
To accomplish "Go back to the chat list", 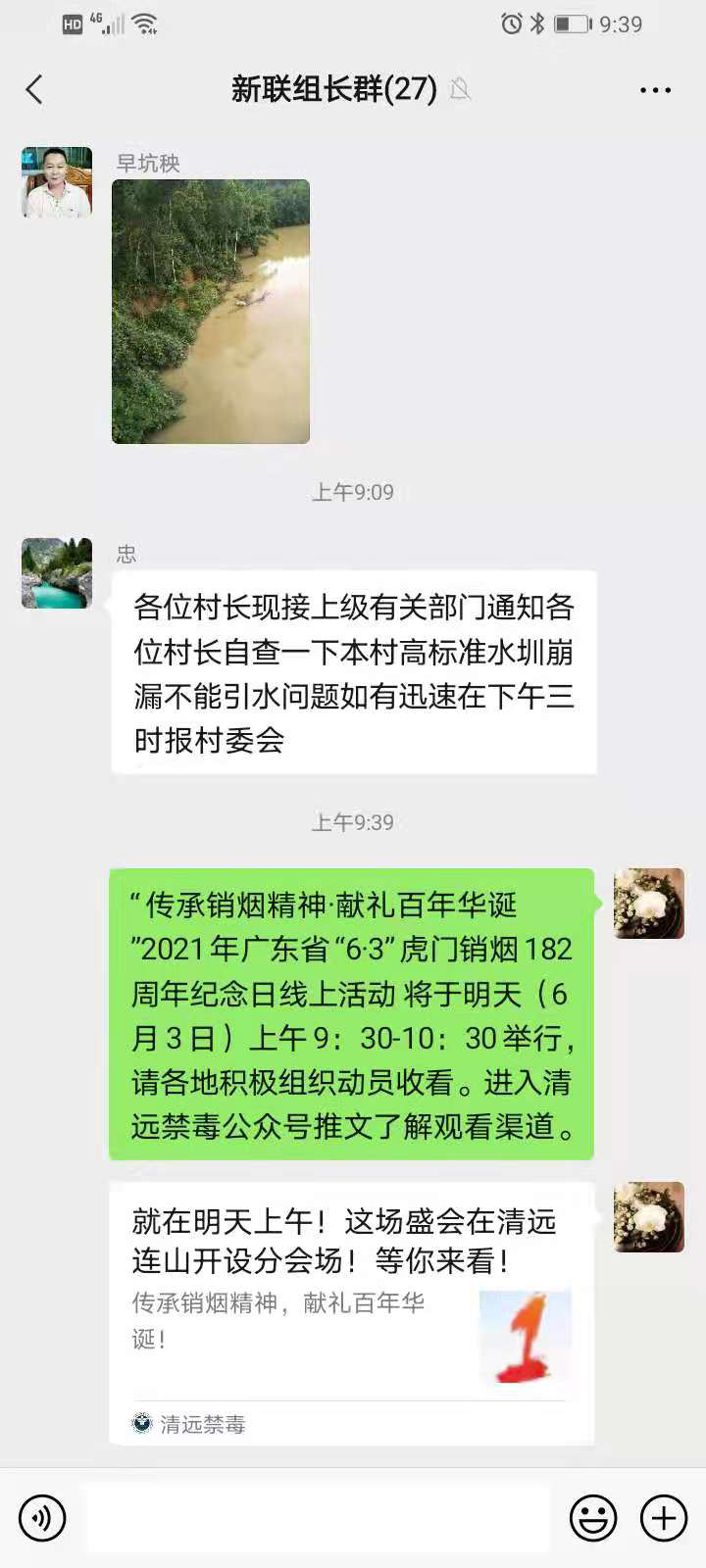I will 35,90.
